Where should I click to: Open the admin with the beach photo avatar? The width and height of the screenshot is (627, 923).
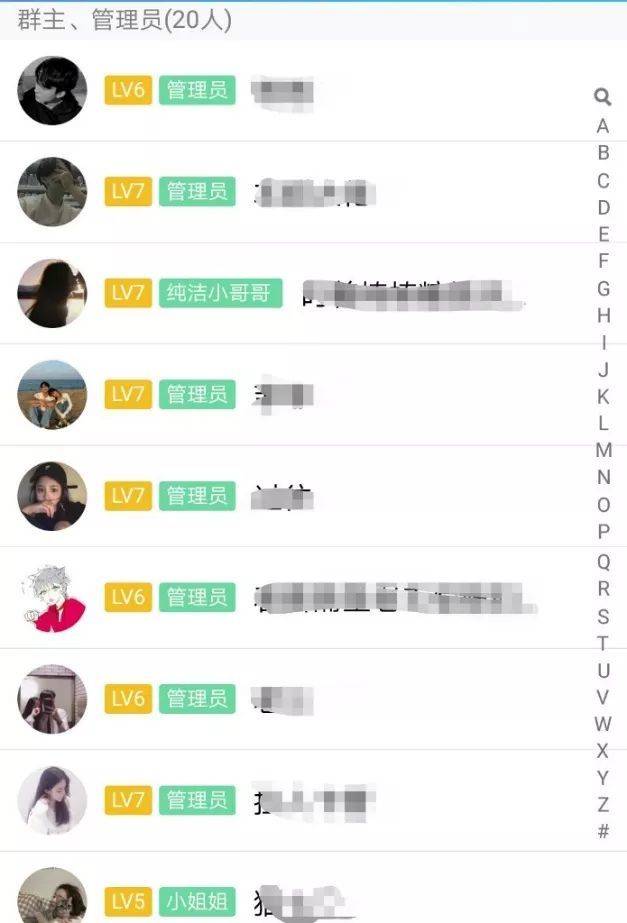[300, 395]
